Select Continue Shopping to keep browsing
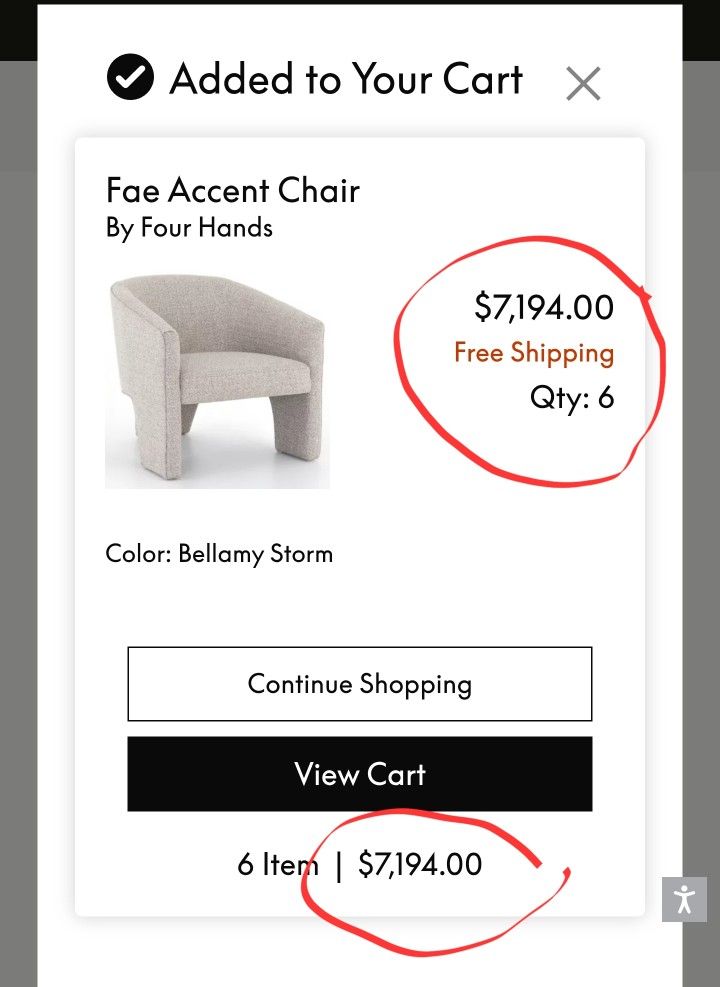 (x=360, y=684)
